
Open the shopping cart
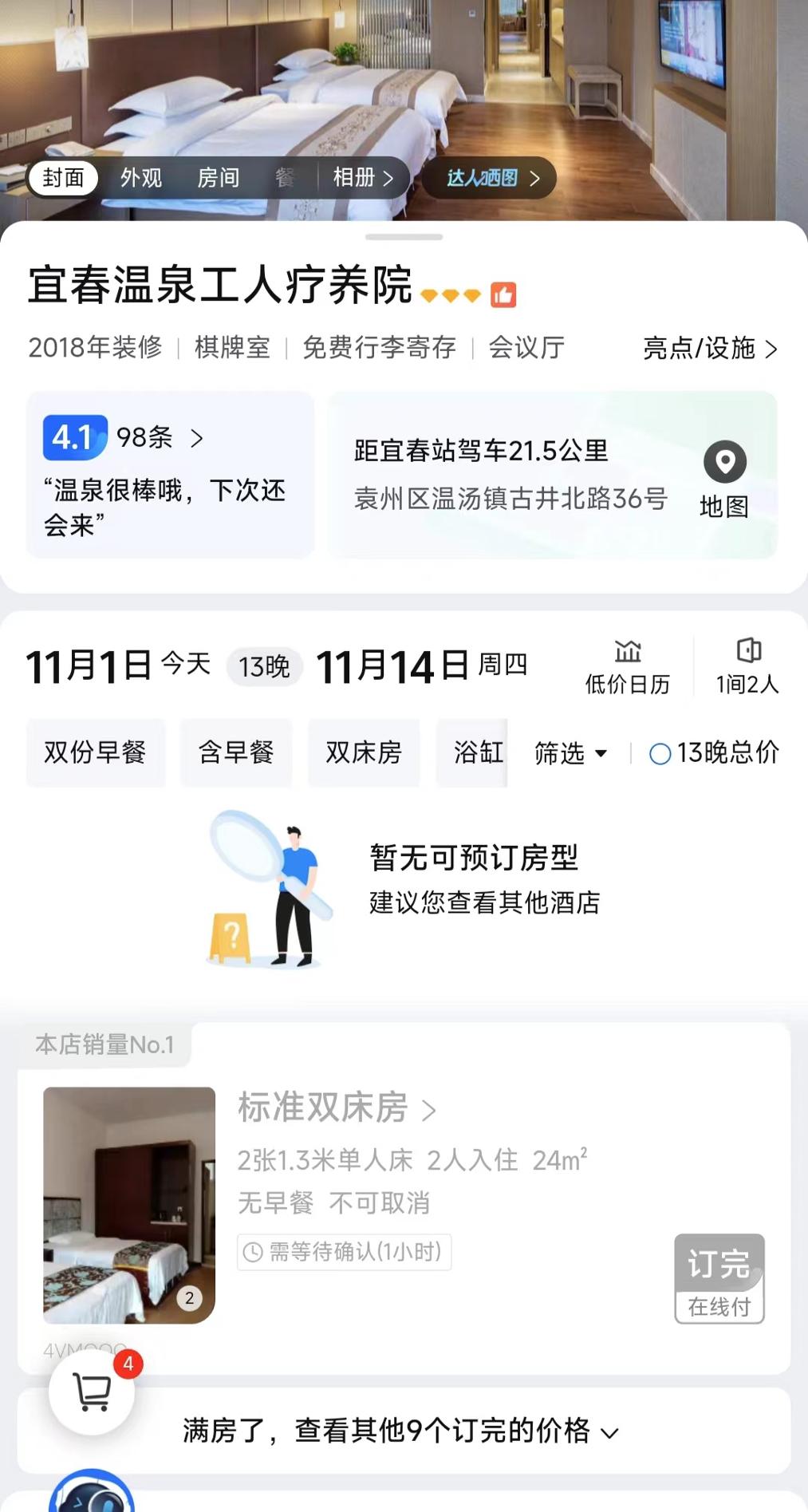pos(93,1392)
